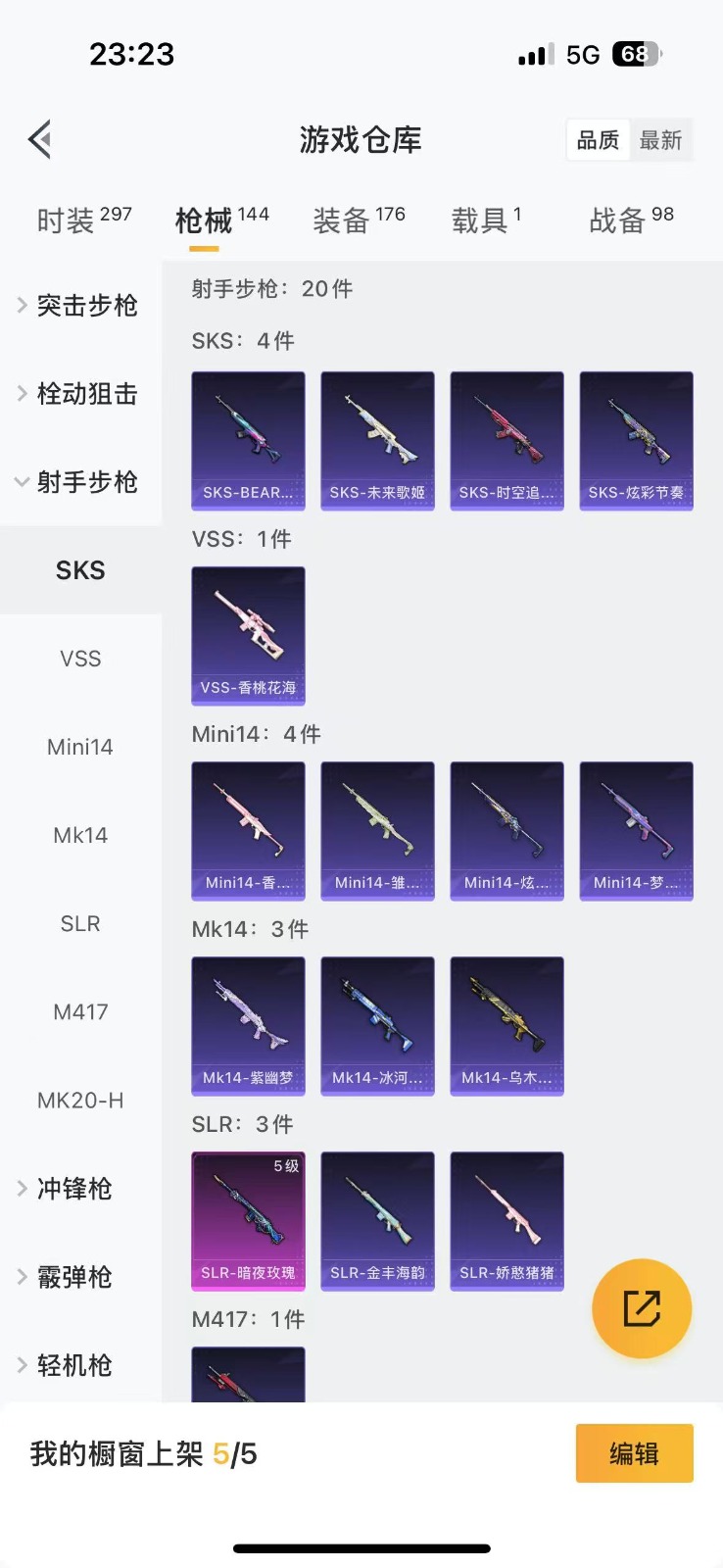
Task: Select MK20-H in the sidebar
Action: click(80, 1100)
